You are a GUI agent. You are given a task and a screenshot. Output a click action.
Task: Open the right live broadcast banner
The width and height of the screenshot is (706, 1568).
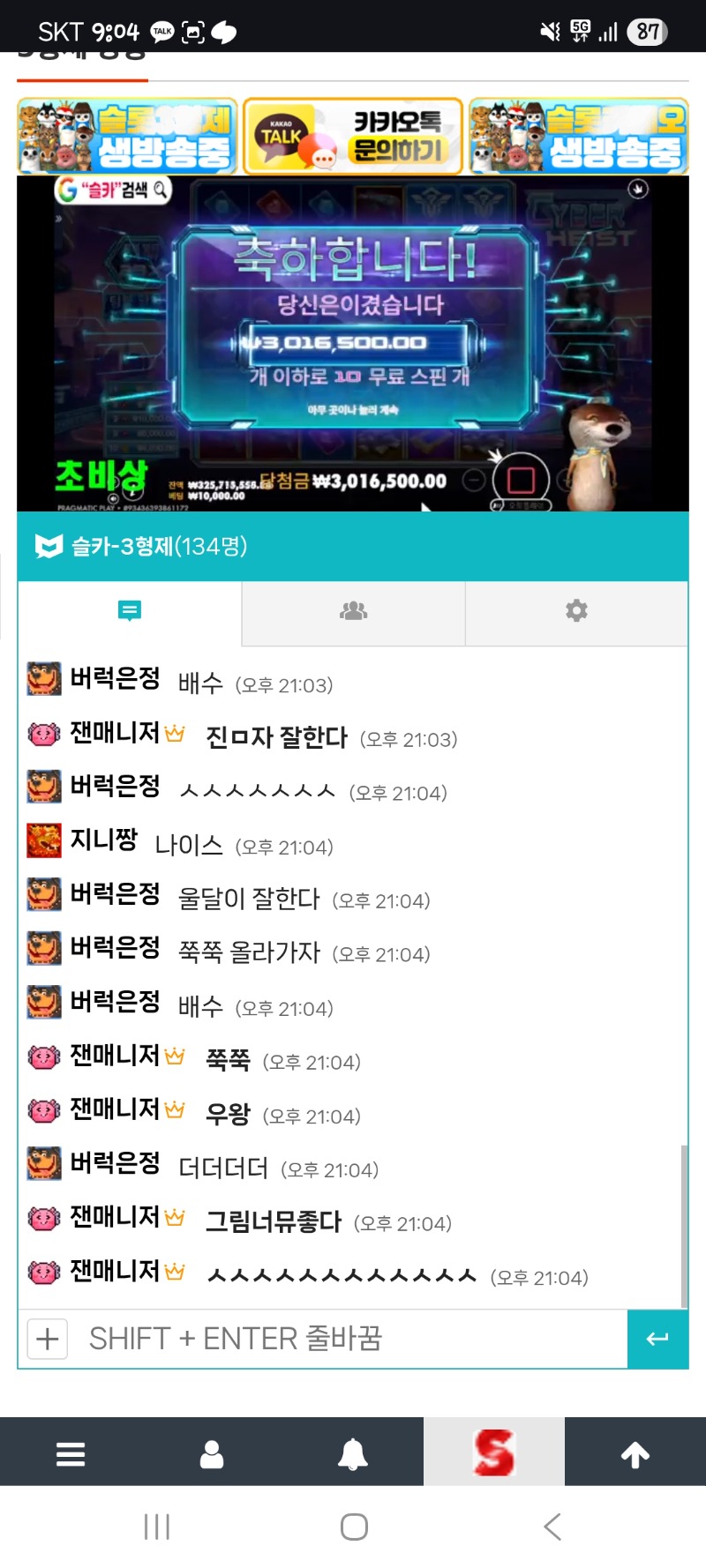pyautogui.click(x=579, y=136)
